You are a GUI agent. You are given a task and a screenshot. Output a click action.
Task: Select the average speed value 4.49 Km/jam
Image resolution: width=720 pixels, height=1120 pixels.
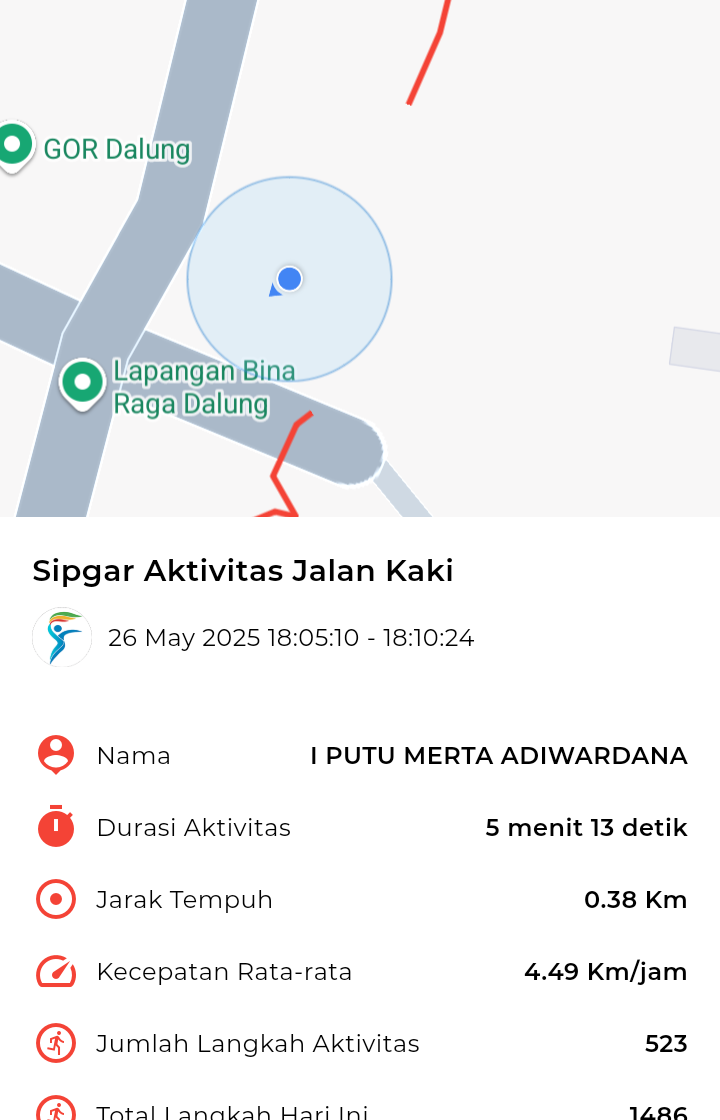coord(605,971)
